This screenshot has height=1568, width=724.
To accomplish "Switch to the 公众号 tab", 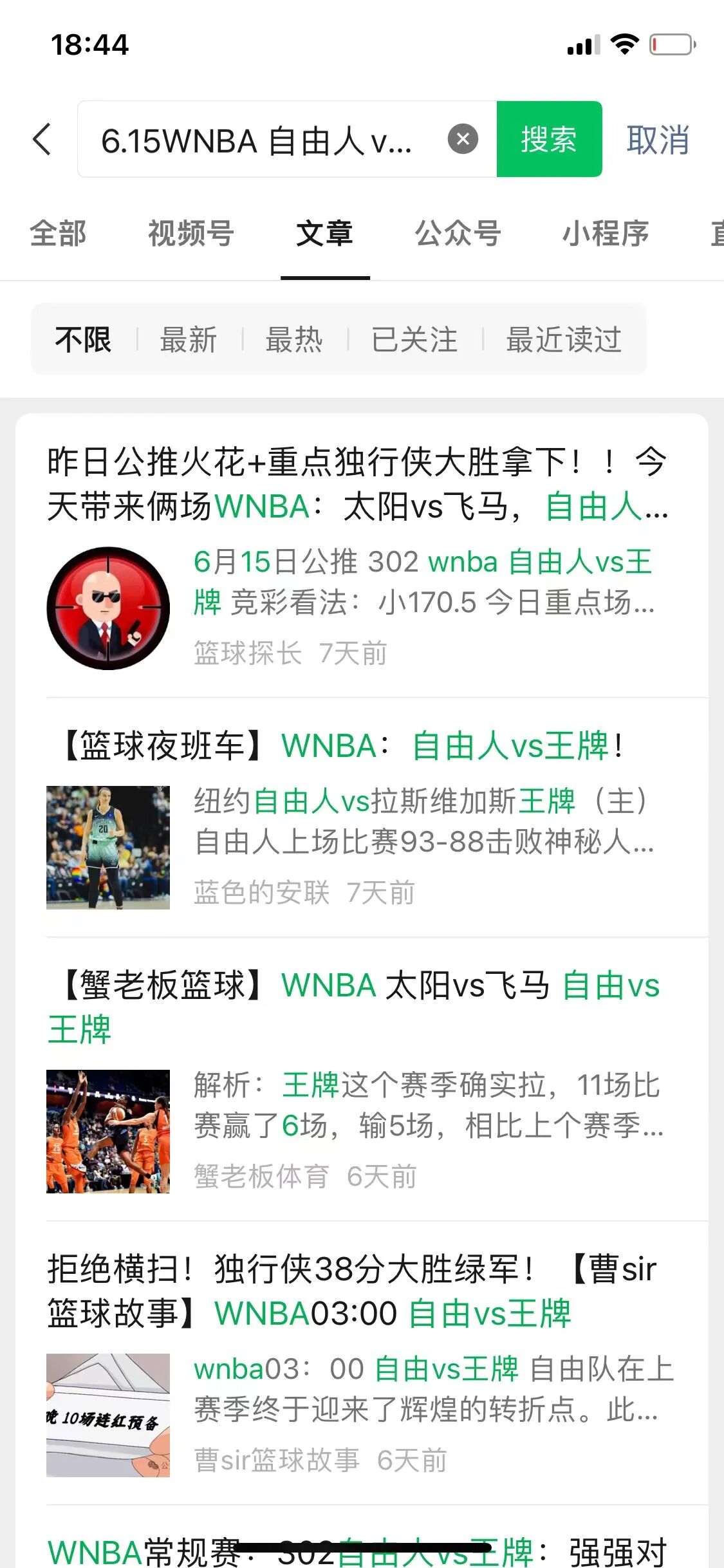I will (x=458, y=233).
